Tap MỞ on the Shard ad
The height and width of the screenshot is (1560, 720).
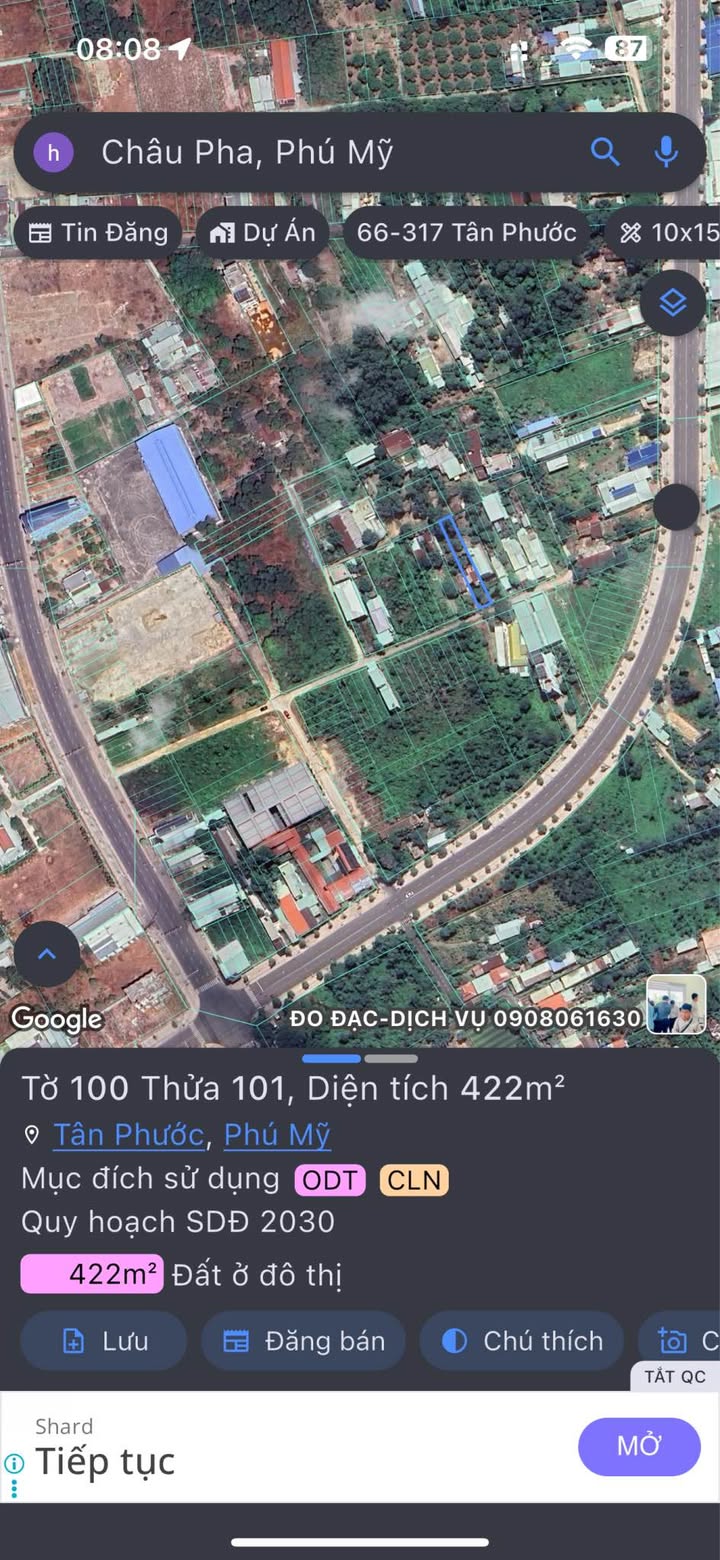coord(639,1446)
